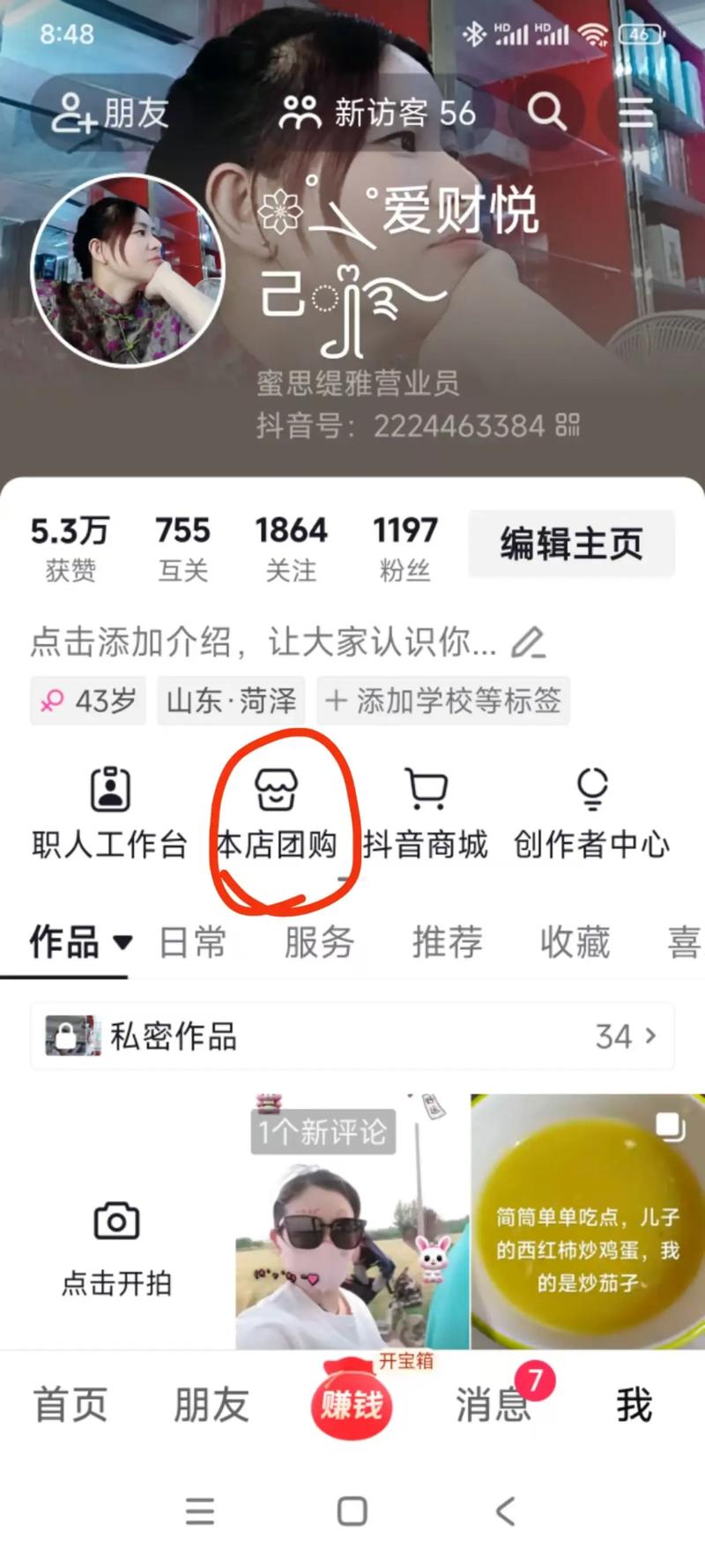Show the QR code next to 抖音号
The width and height of the screenshot is (705, 1568).
(x=568, y=427)
